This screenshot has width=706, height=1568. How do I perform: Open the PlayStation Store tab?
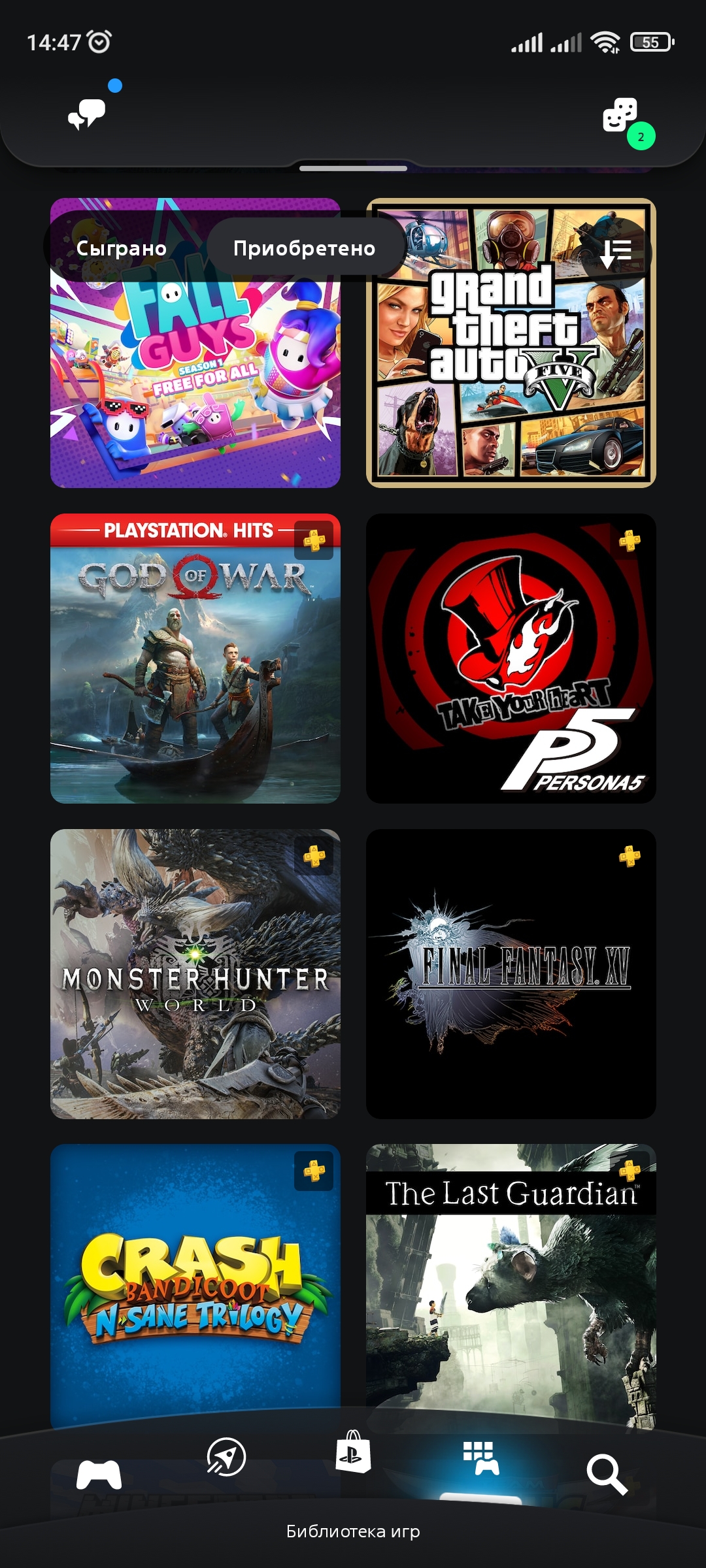tap(353, 1452)
